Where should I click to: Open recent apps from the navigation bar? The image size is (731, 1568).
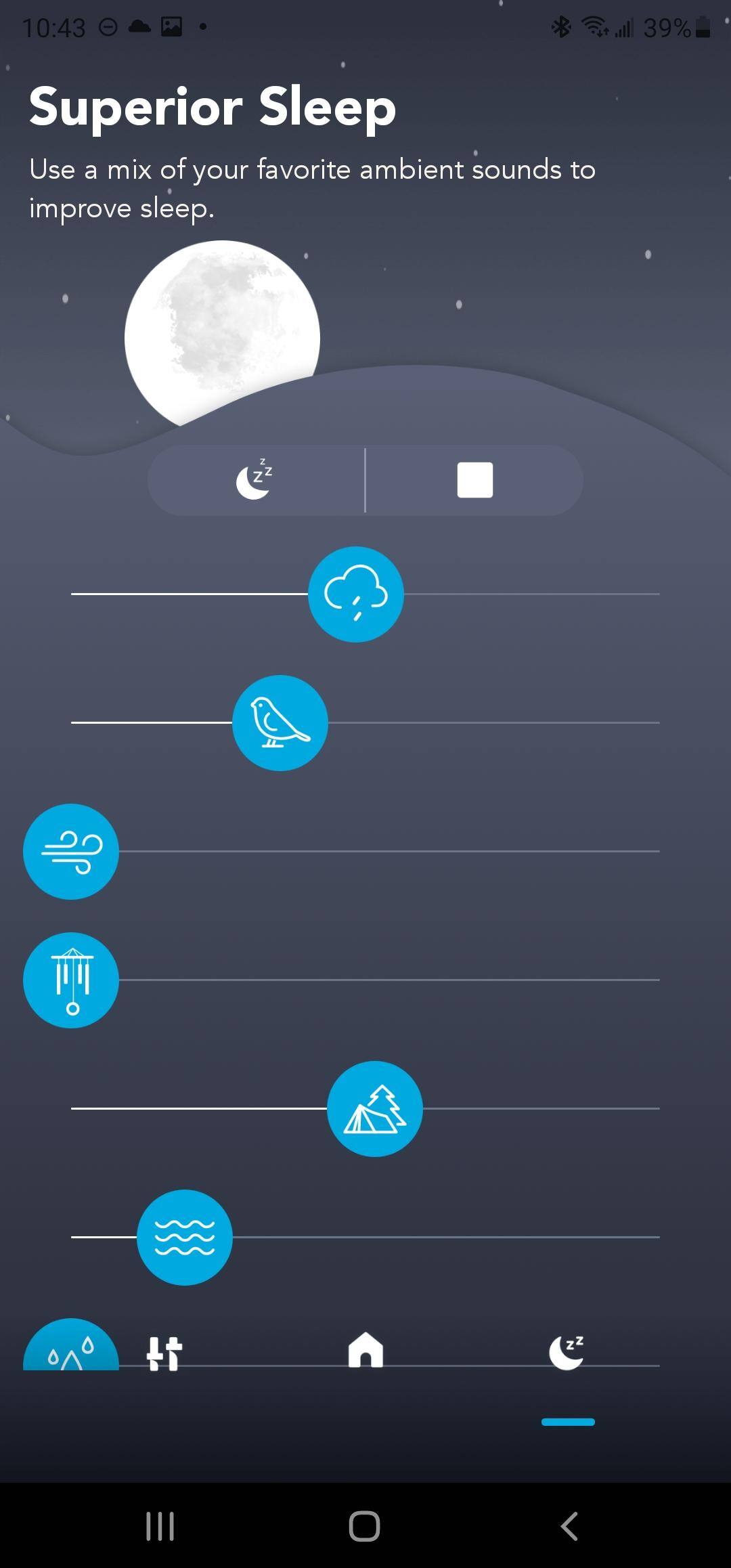point(160,1526)
